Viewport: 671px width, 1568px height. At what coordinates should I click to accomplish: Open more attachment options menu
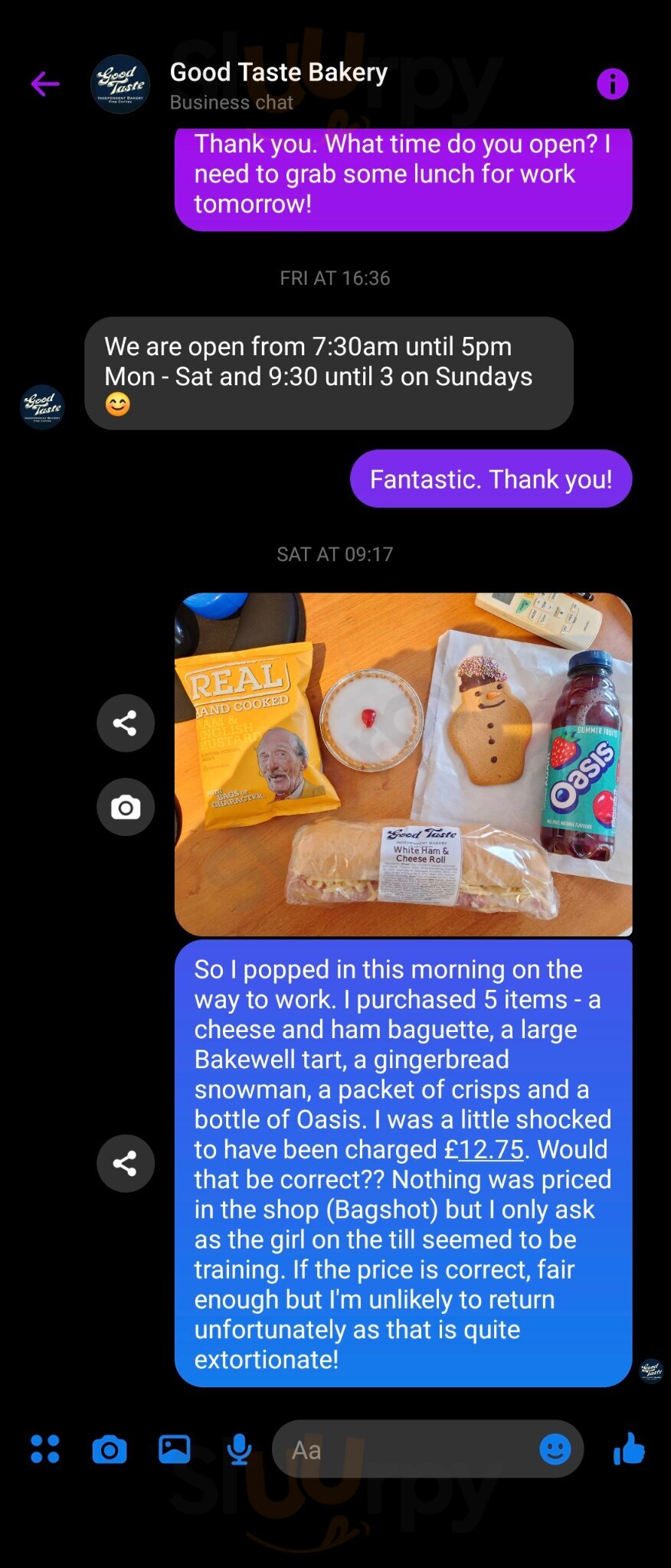tap(44, 1449)
